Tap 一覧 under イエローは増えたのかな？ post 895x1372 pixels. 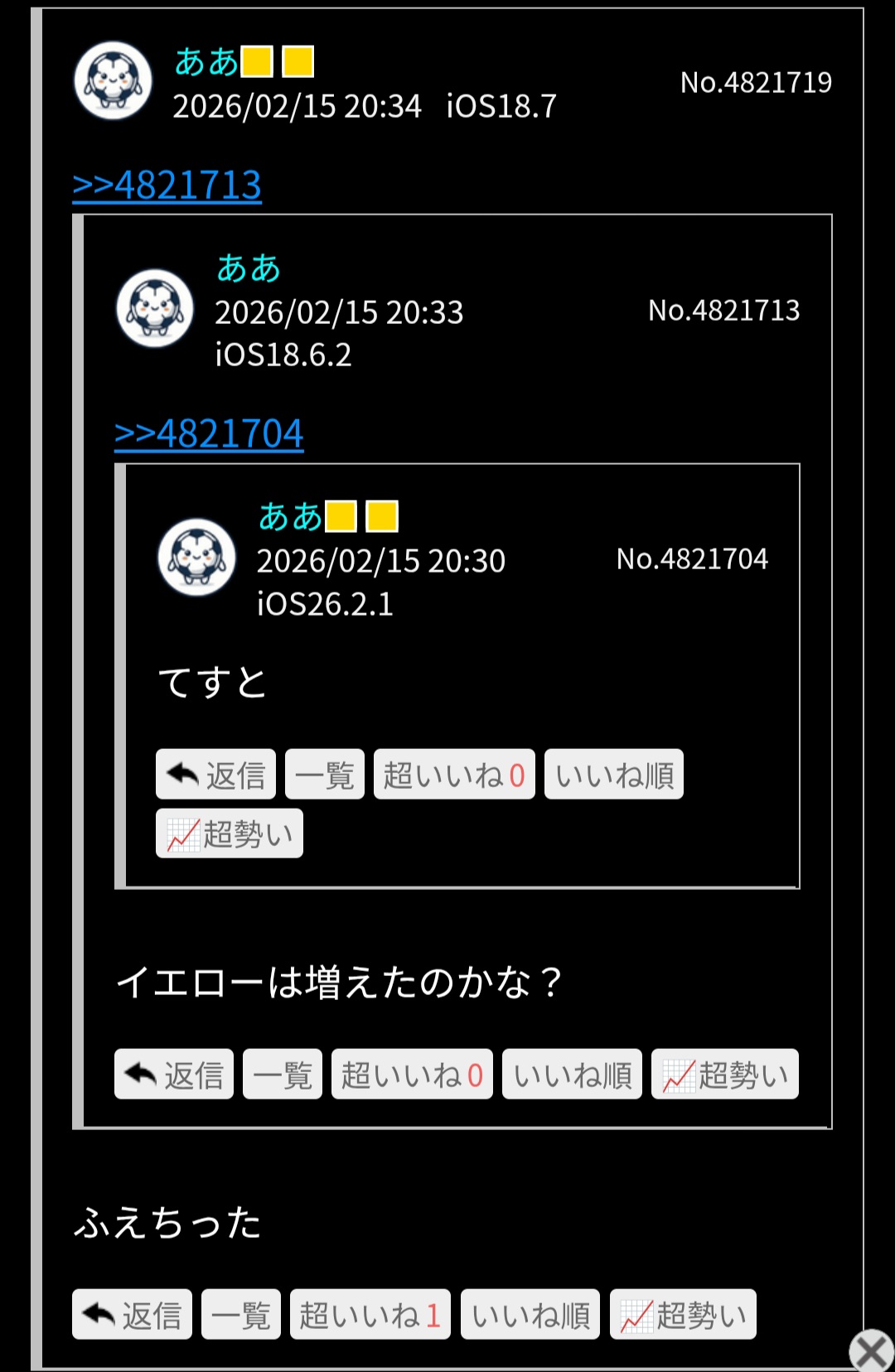point(283,1075)
